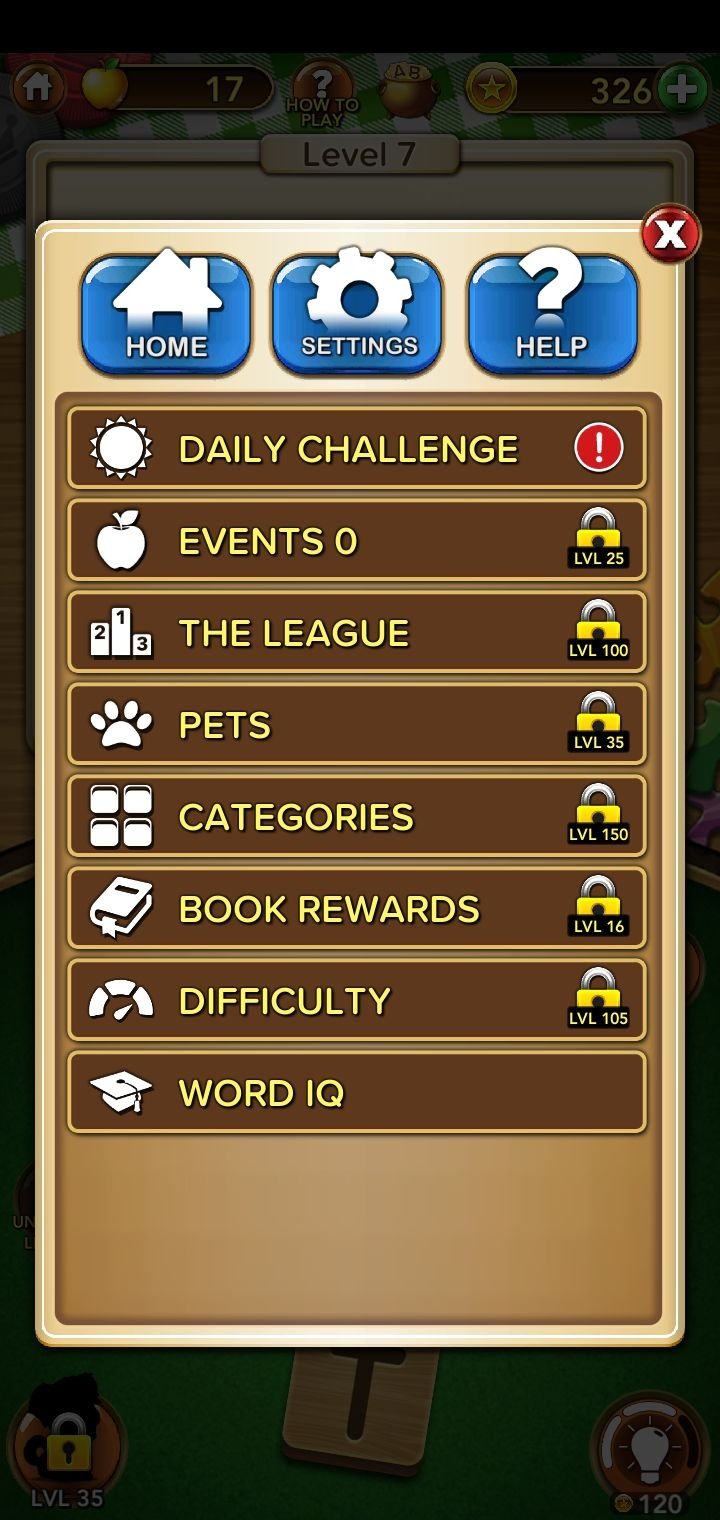Open Categories row
Viewport: 720px width, 1520px height.
356,817
